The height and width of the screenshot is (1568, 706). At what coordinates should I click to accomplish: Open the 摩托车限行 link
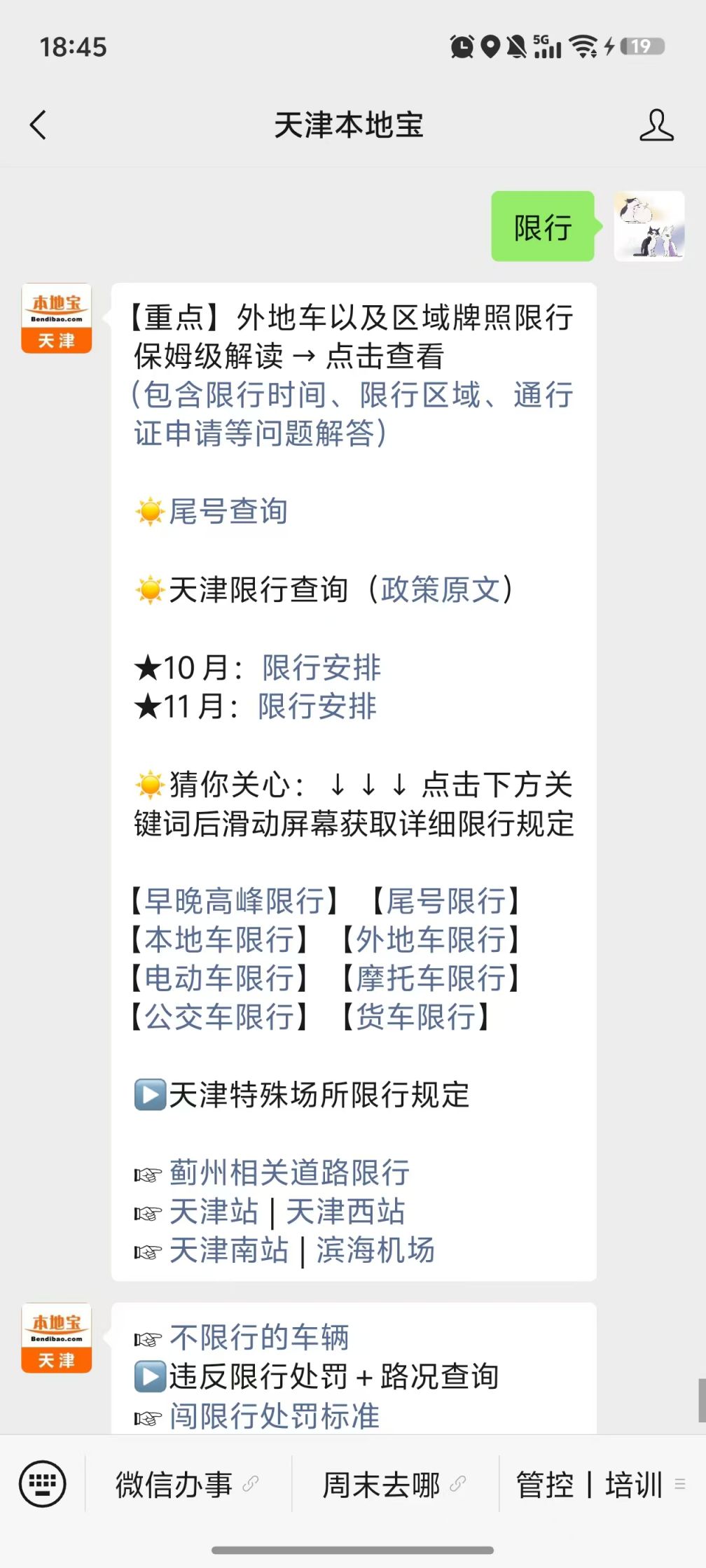pyautogui.click(x=431, y=978)
